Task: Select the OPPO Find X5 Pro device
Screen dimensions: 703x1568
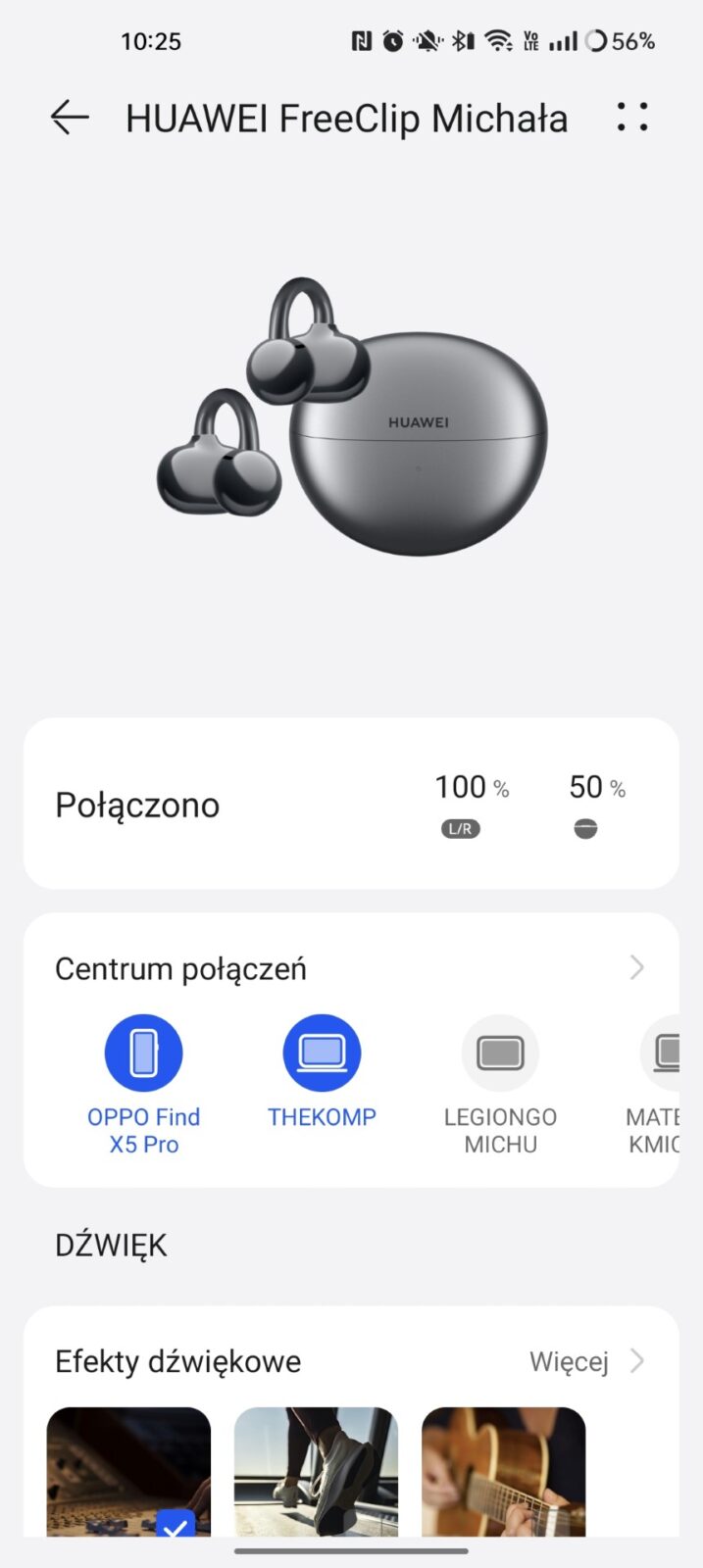Action: point(144,1053)
